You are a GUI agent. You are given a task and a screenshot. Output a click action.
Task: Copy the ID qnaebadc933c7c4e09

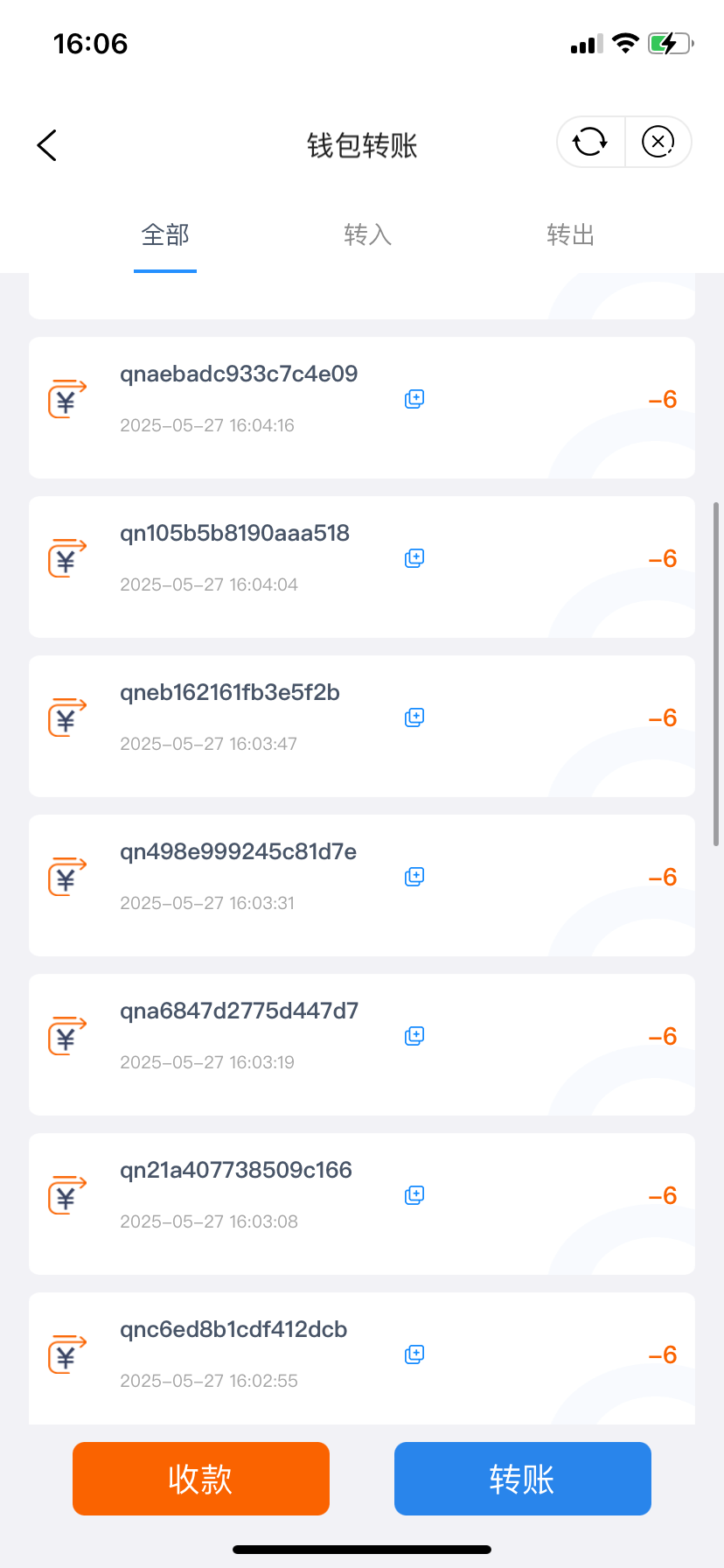click(414, 399)
